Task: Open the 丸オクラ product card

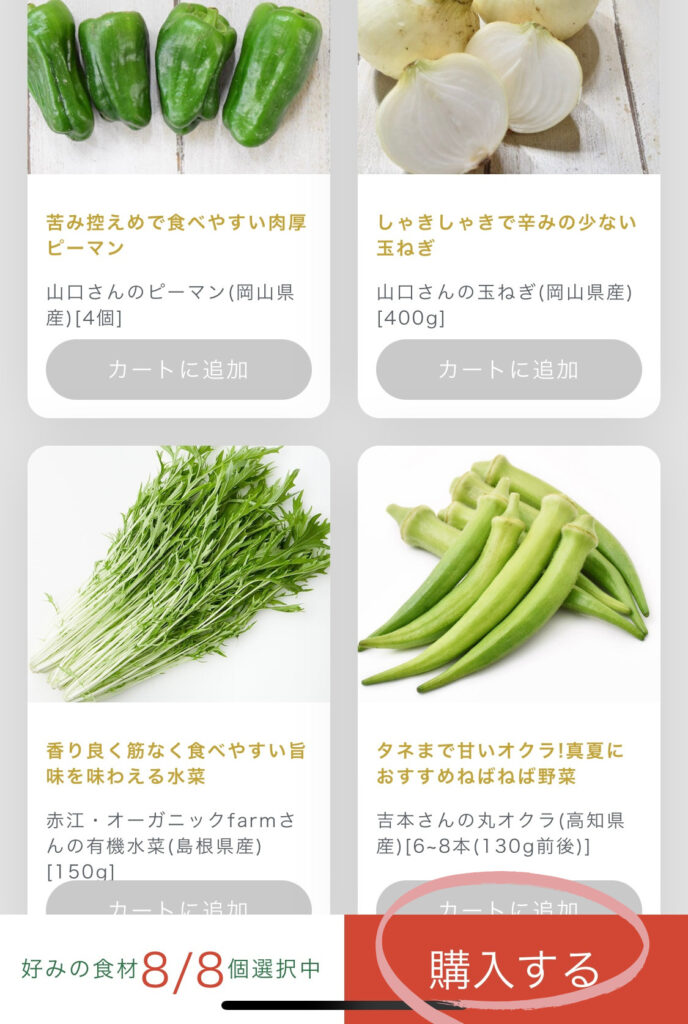Action: [x=508, y=575]
